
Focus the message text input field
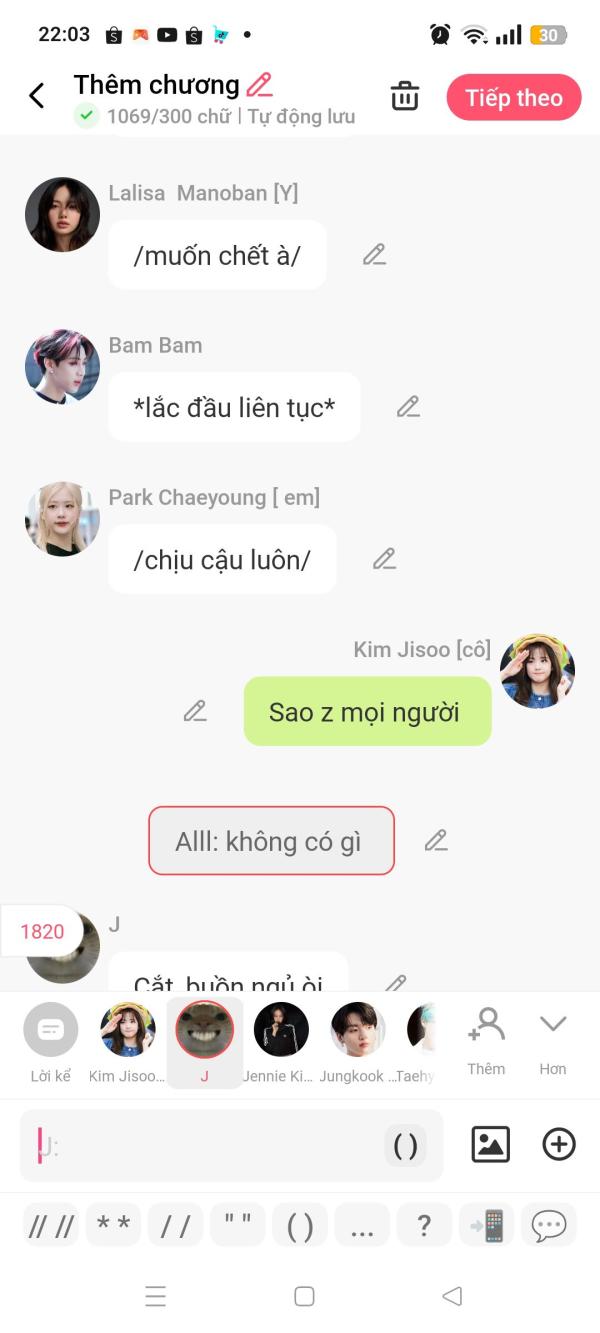coord(205,1145)
